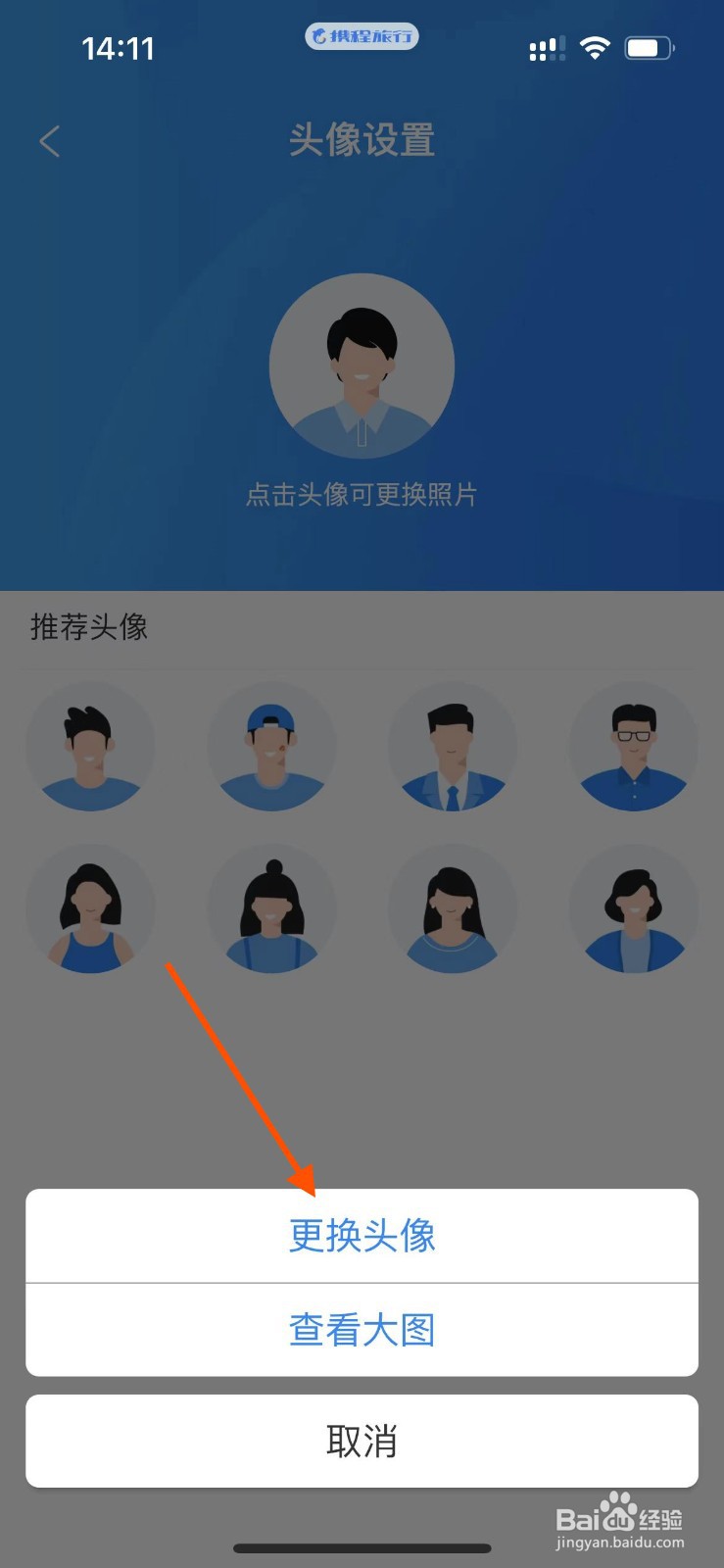Tap the Baidu 经验 watermark logo

[619, 1517]
